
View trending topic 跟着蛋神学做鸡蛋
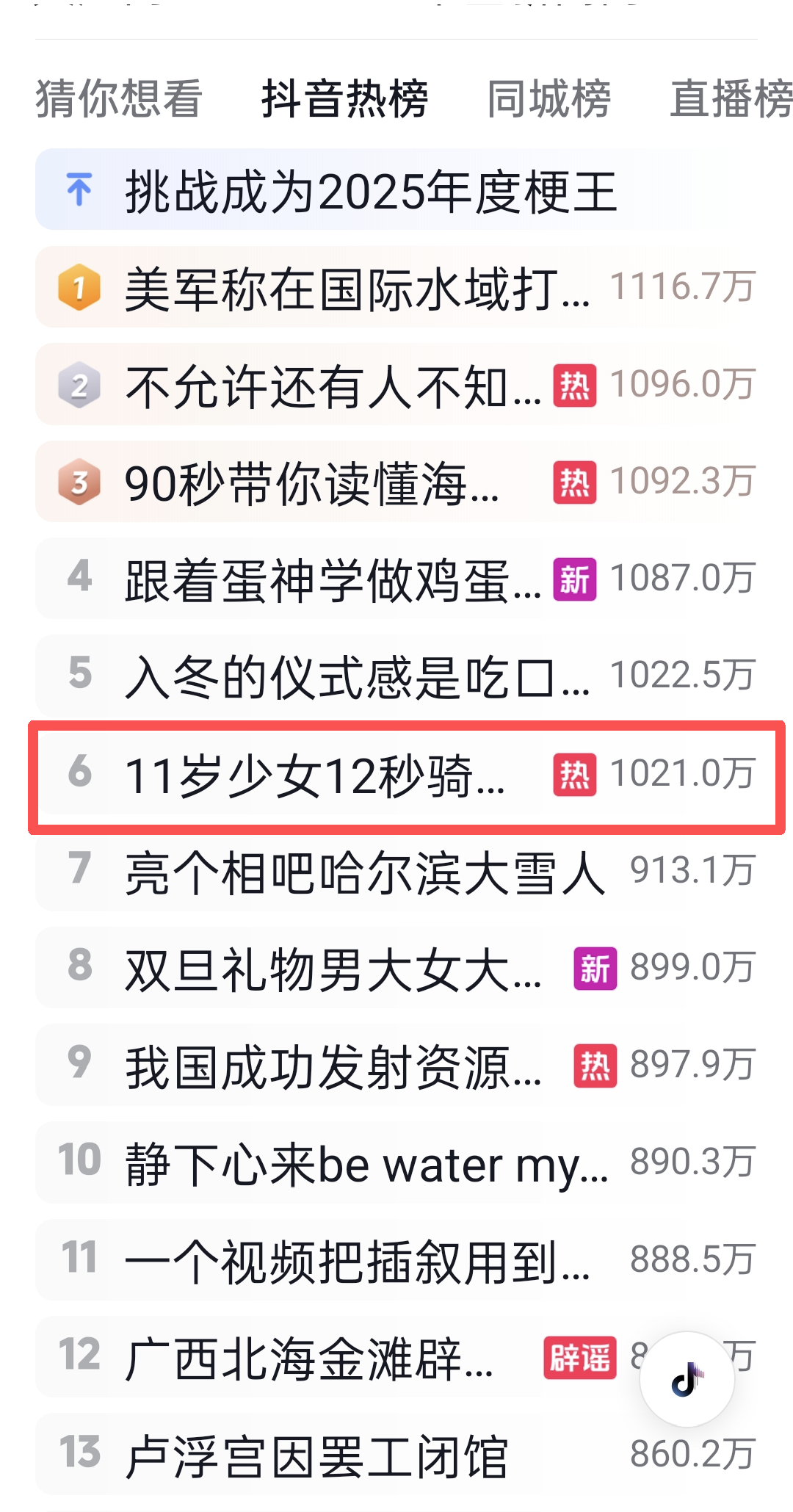click(x=333, y=579)
